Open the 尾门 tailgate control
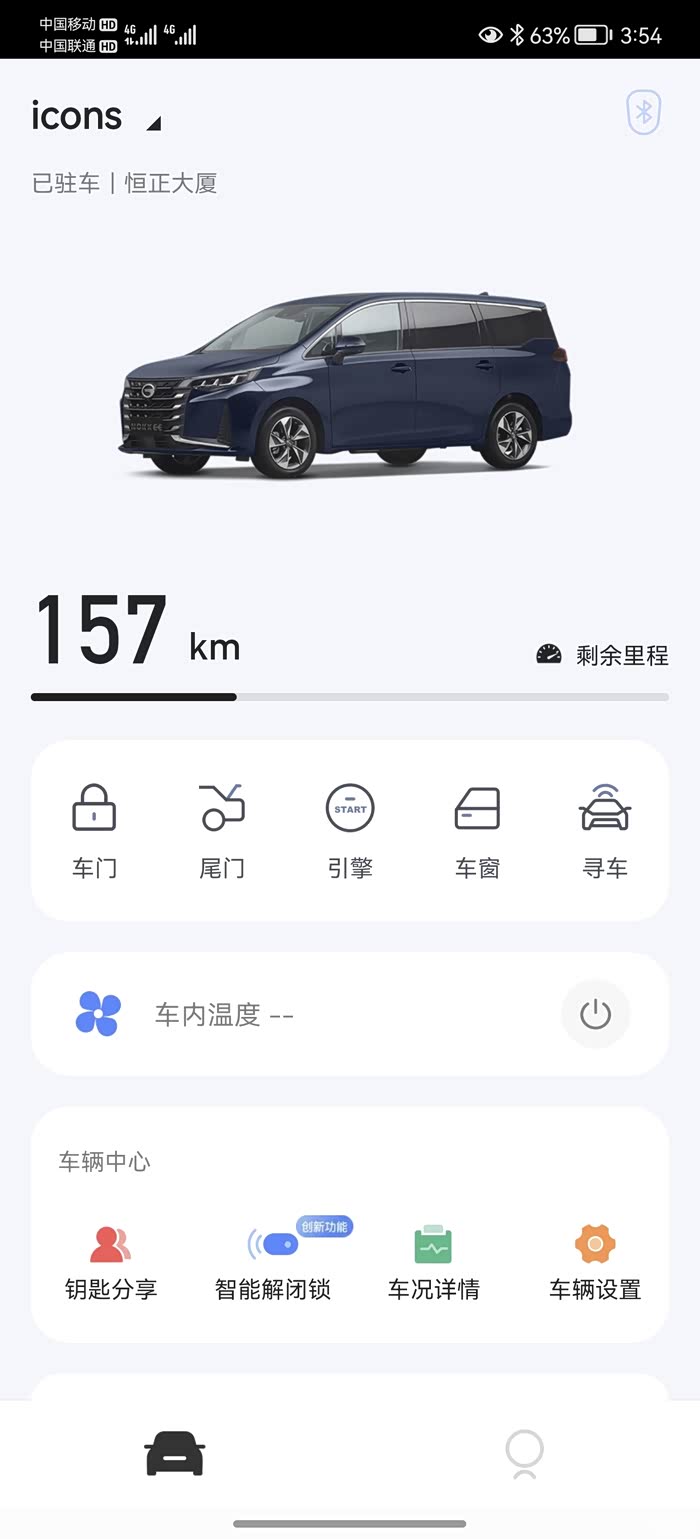The image size is (700, 1539). click(x=221, y=829)
